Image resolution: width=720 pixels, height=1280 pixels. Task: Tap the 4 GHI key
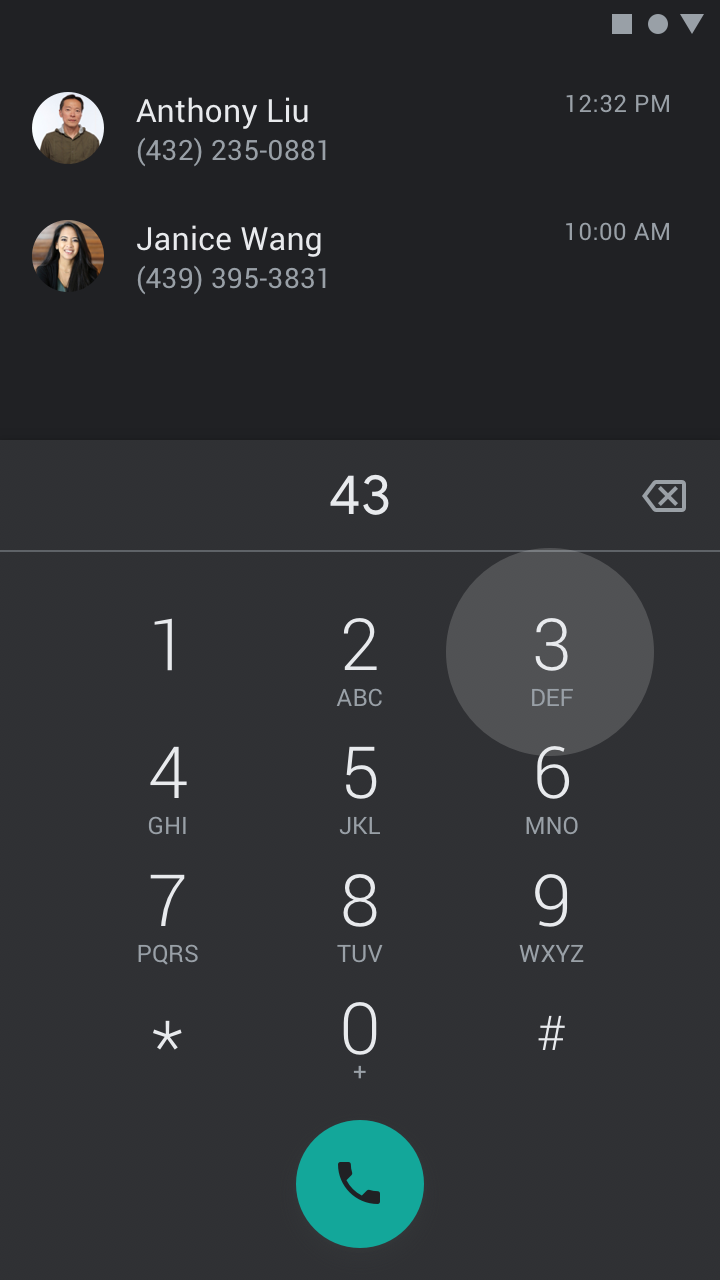coord(168,786)
